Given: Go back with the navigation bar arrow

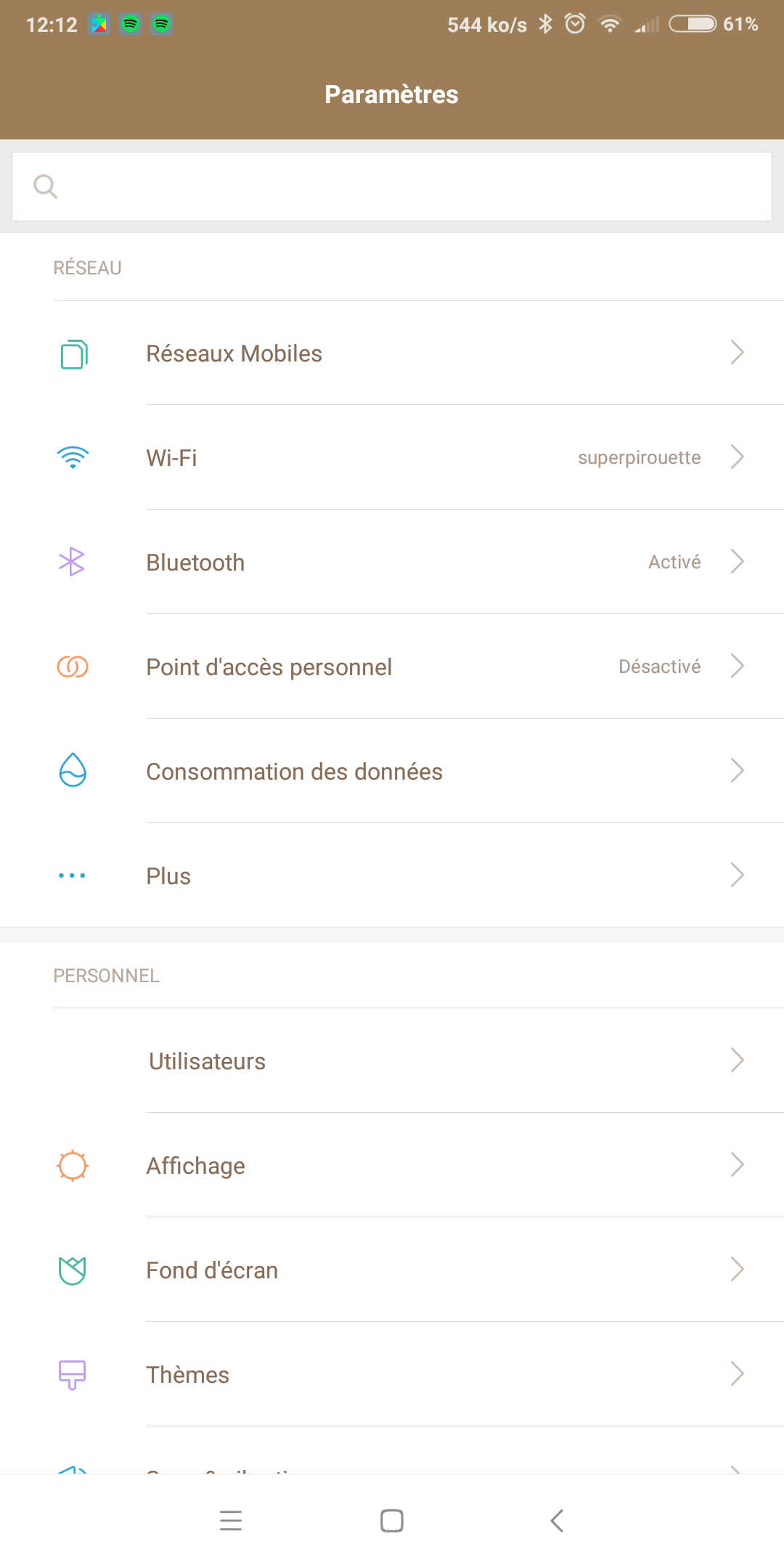Looking at the screenshot, I should point(557,1521).
